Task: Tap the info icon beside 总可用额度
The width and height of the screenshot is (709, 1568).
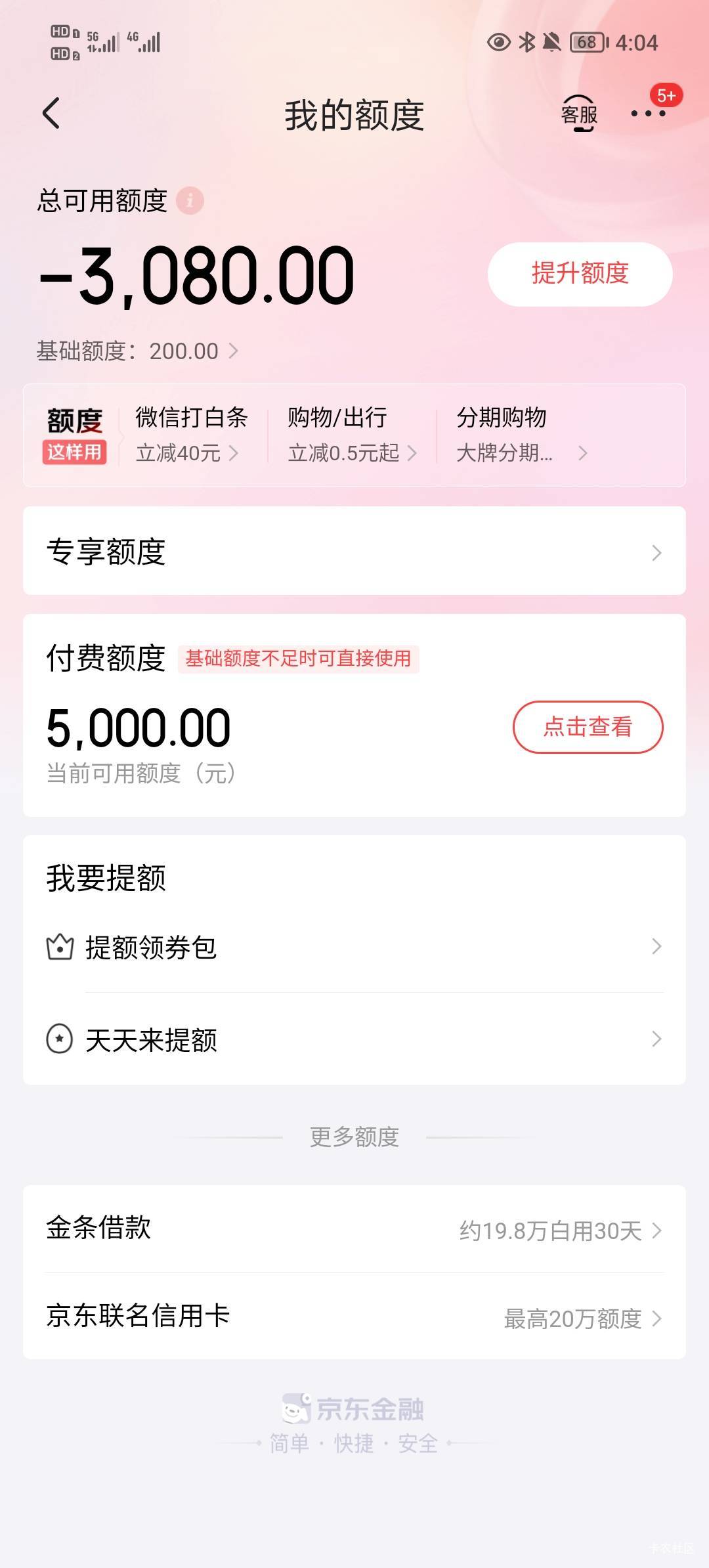Action: (x=190, y=200)
